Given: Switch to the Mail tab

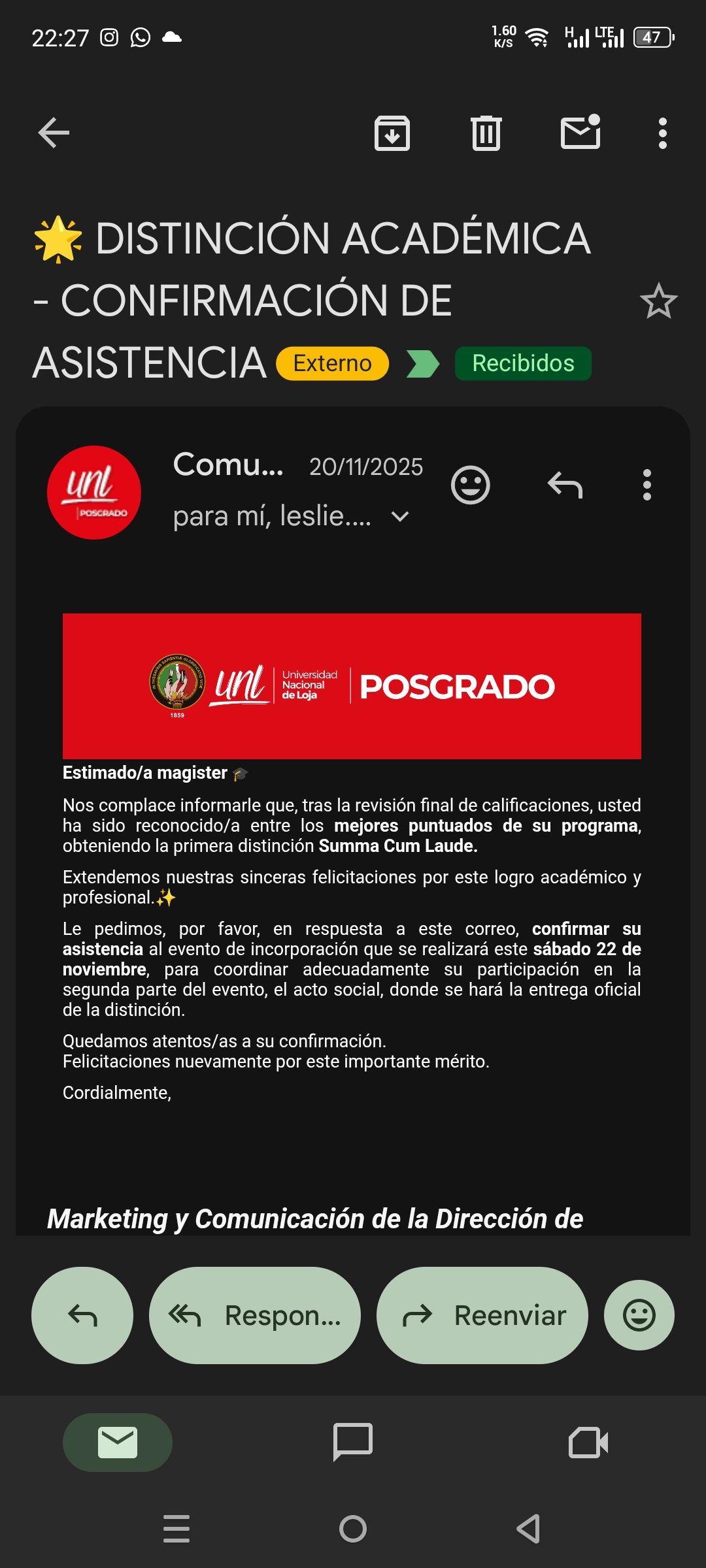Looking at the screenshot, I should point(118,1442).
